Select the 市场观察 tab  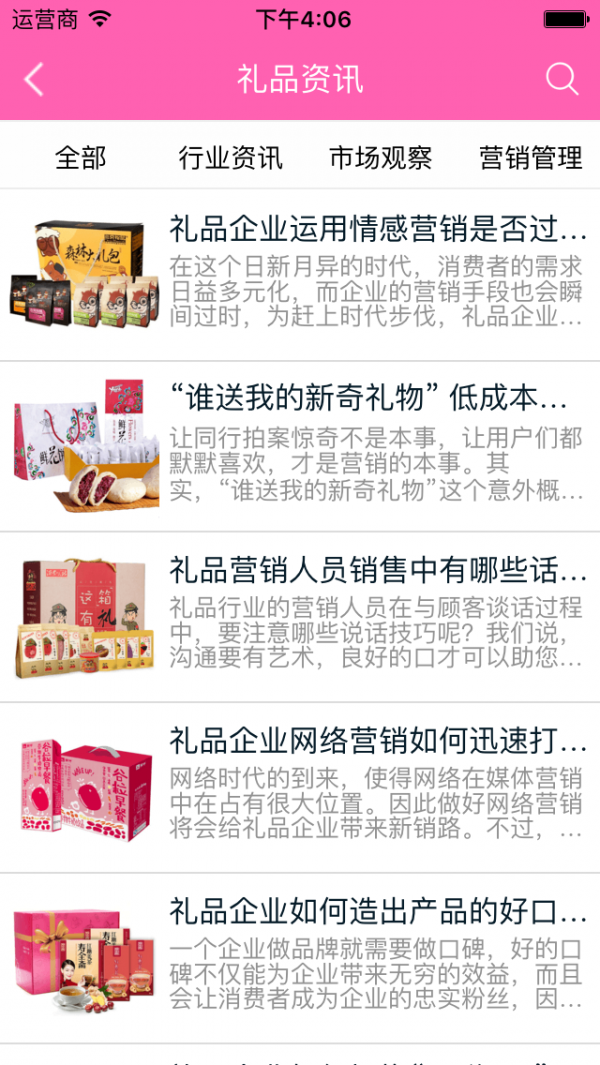coord(380,157)
